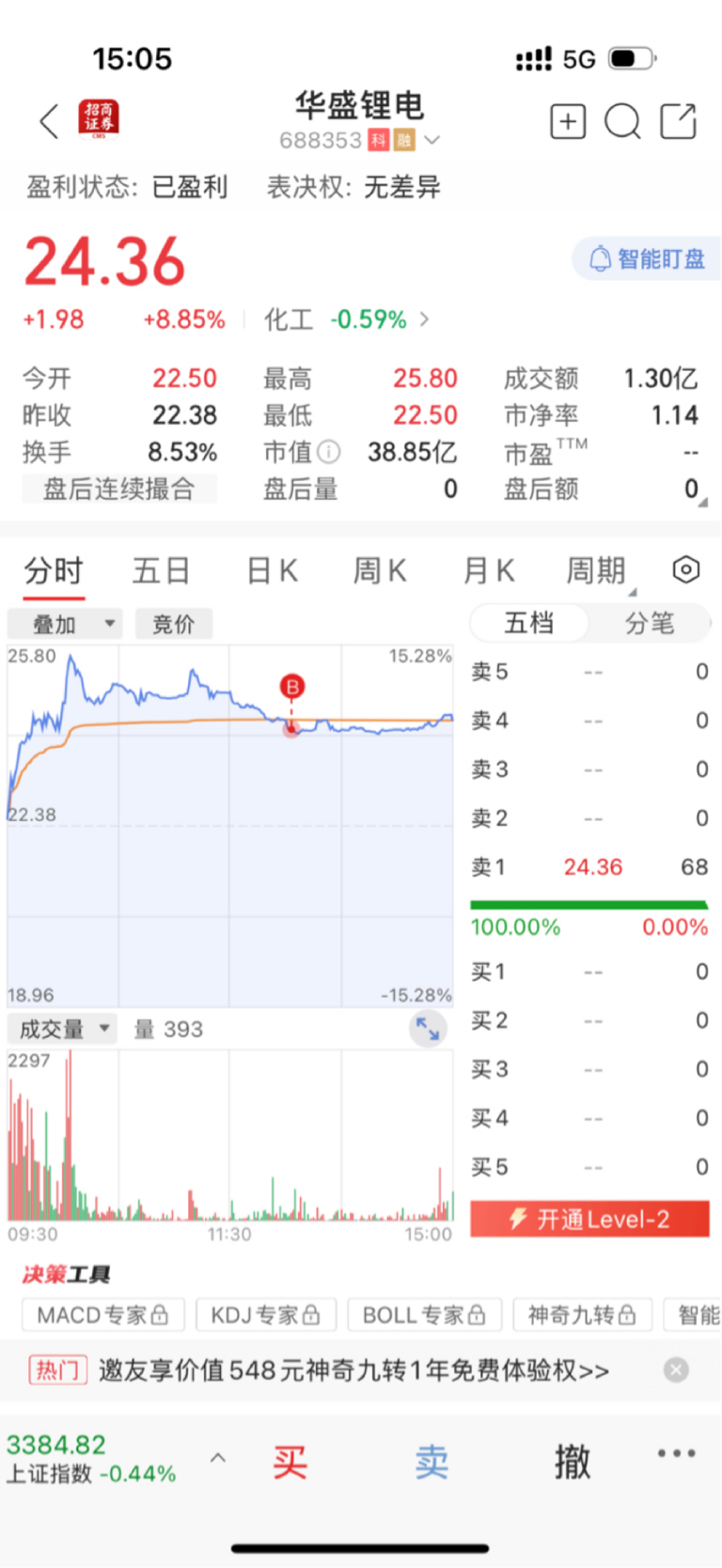Tap the 竞价 auction button

coord(174,624)
